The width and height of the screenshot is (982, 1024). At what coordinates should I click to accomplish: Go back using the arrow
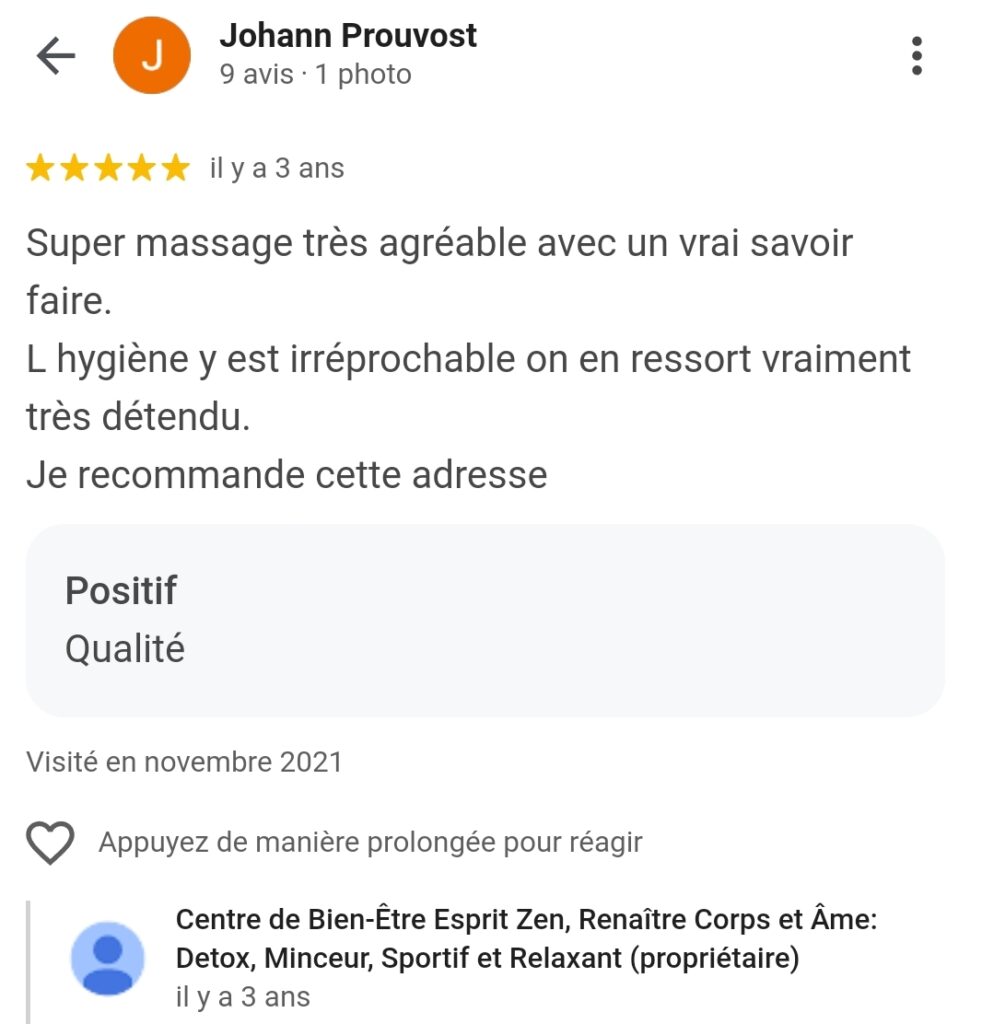pyautogui.click(x=56, y=56)
